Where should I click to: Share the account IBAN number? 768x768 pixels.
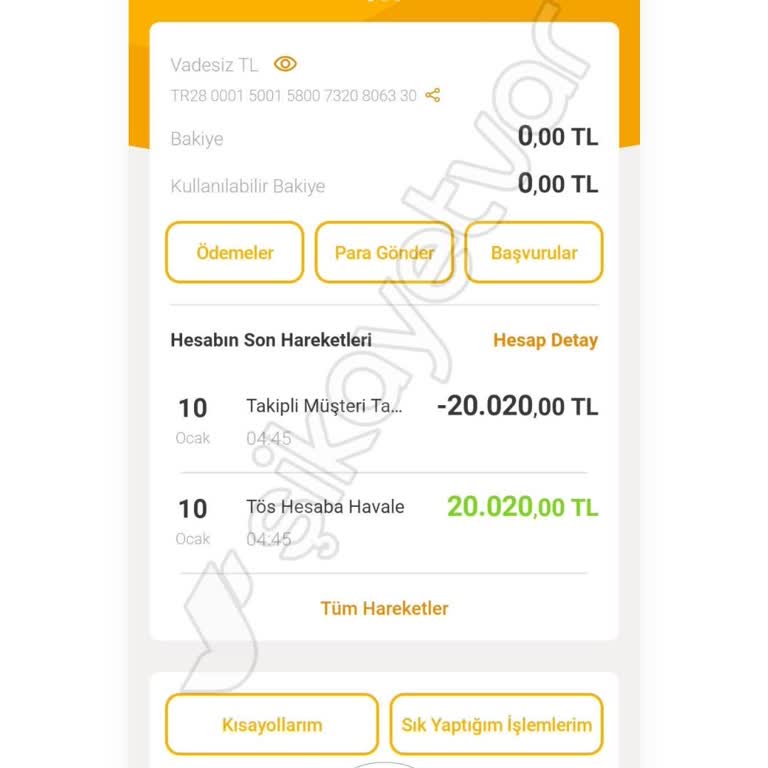pos(433,96)
